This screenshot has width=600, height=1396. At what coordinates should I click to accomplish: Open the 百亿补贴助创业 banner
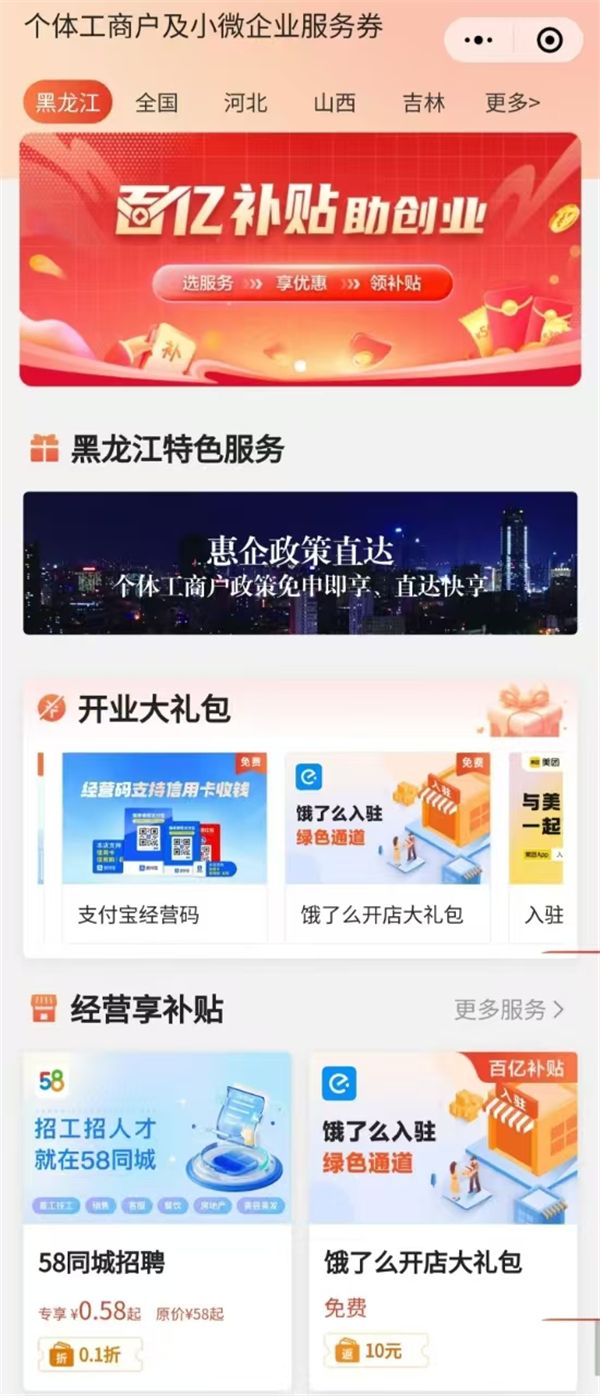point(300,259)
